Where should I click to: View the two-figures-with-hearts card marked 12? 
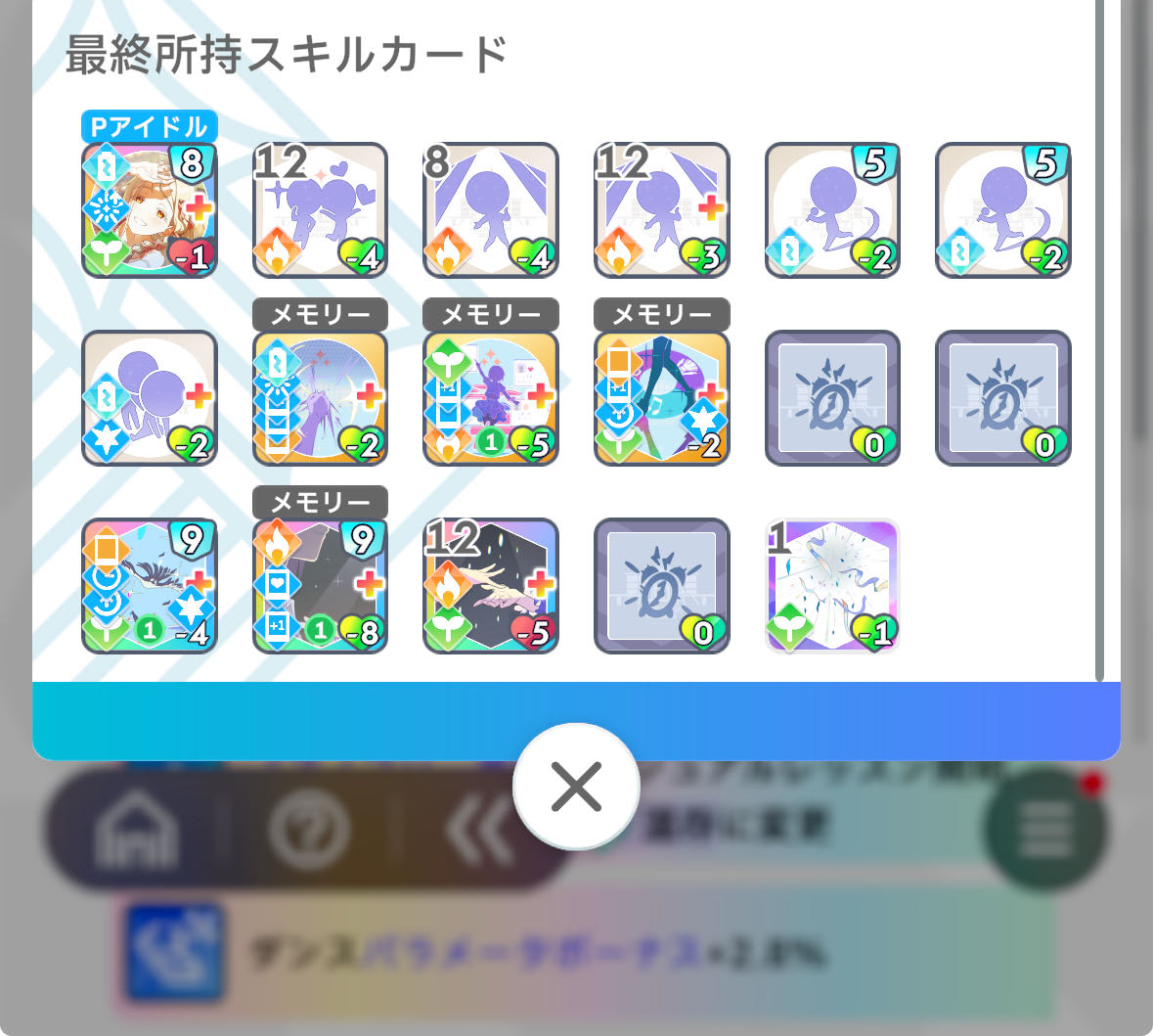(320, 210)
